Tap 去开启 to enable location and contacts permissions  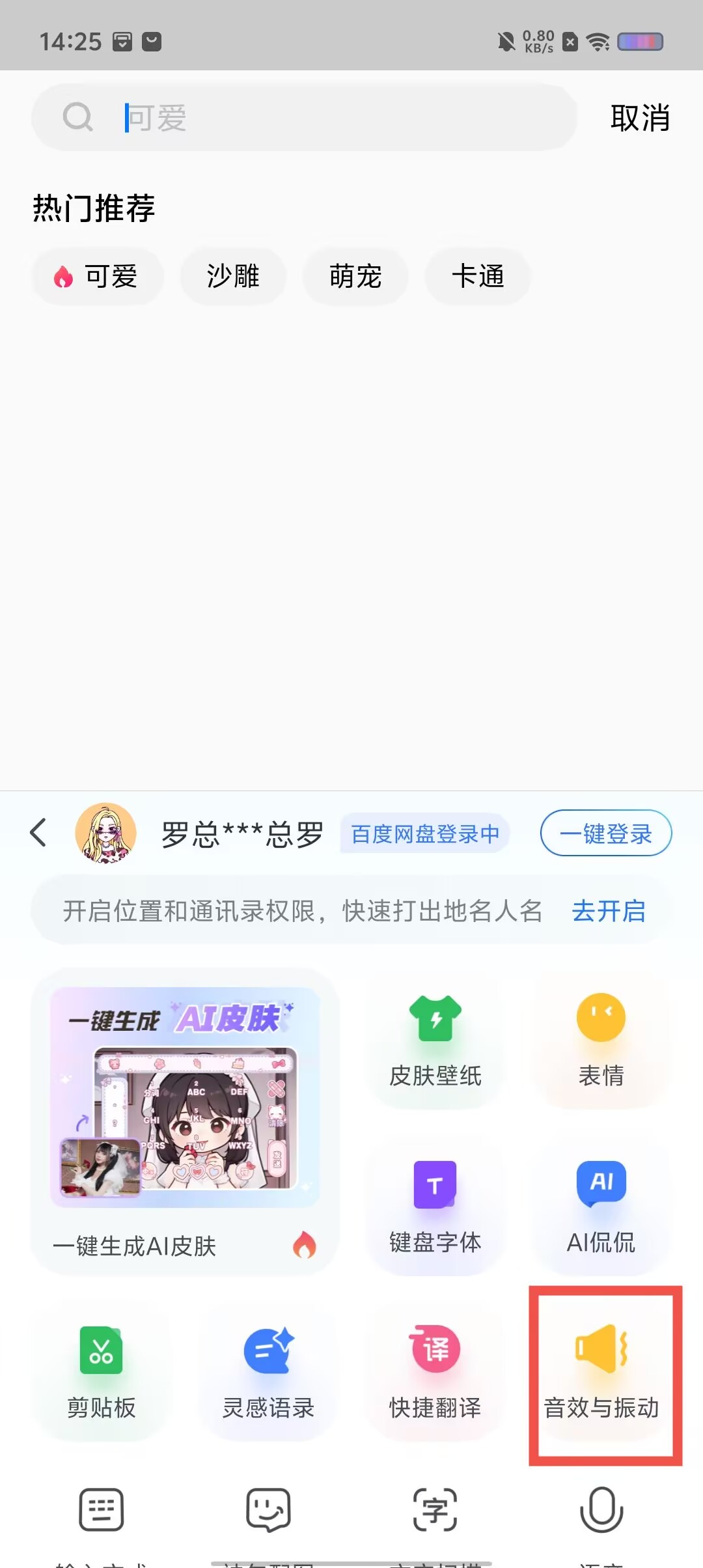[x=608, y=911]
